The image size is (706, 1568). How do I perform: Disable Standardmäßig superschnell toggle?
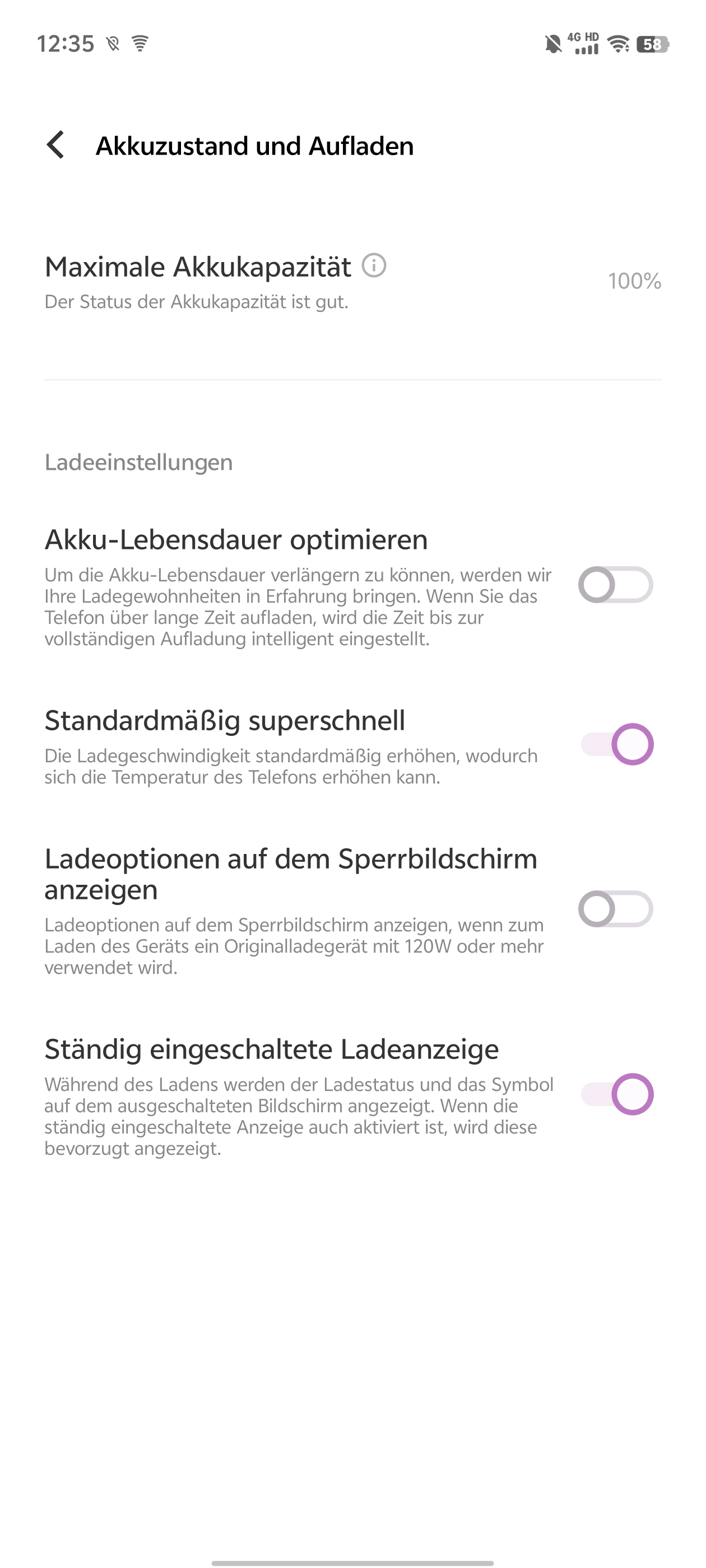(x=616, y=744)
